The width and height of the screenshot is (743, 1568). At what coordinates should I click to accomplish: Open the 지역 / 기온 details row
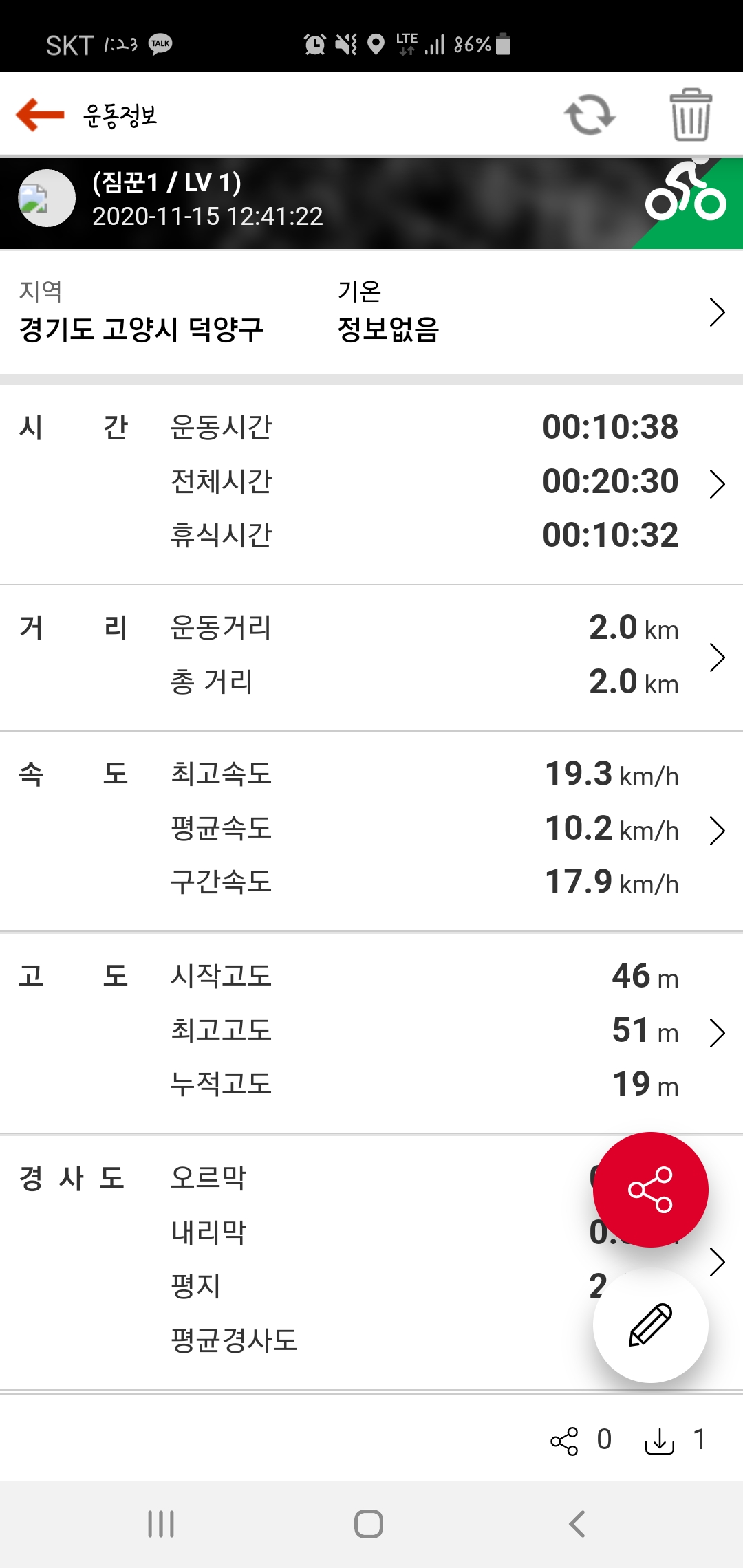tap(371, 312)
